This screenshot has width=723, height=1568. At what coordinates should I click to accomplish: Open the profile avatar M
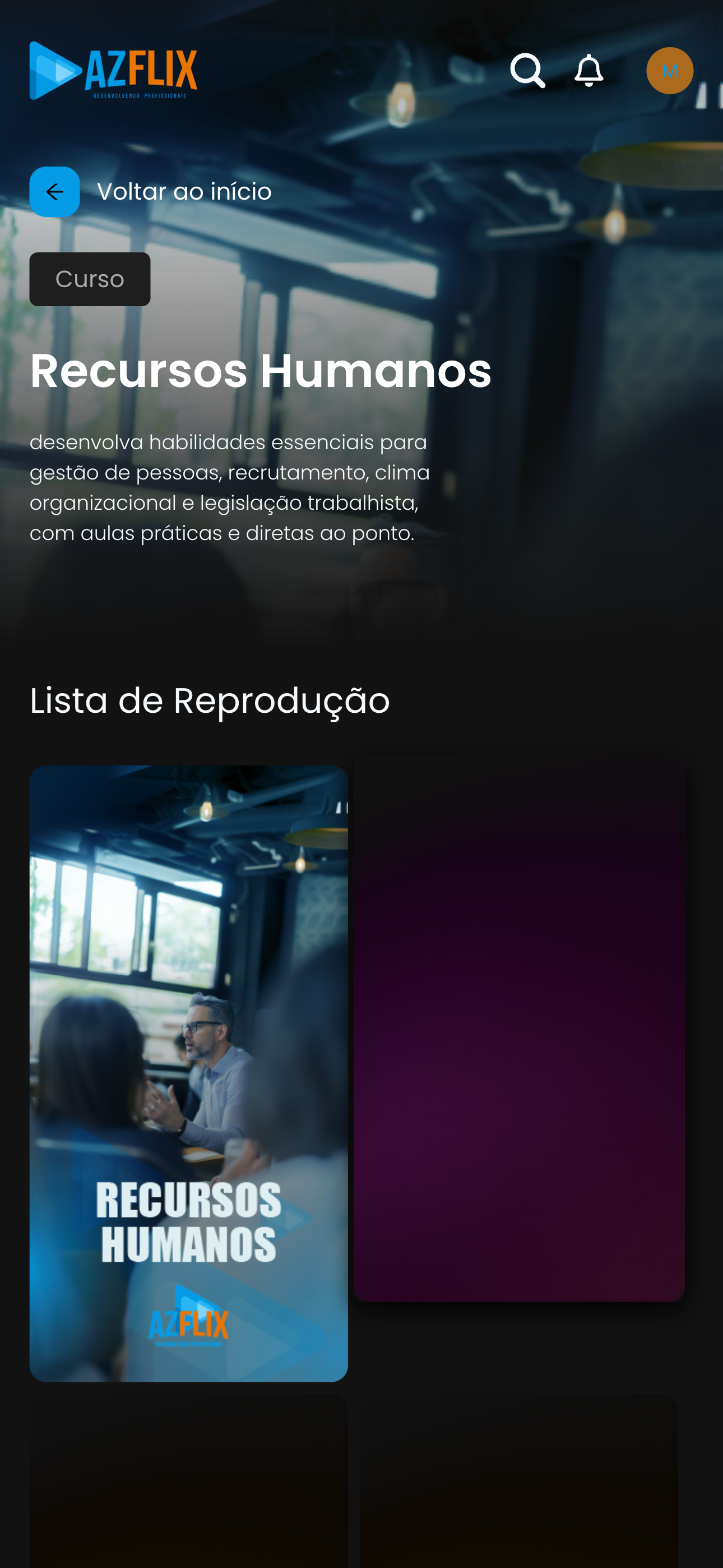point(669,71)
